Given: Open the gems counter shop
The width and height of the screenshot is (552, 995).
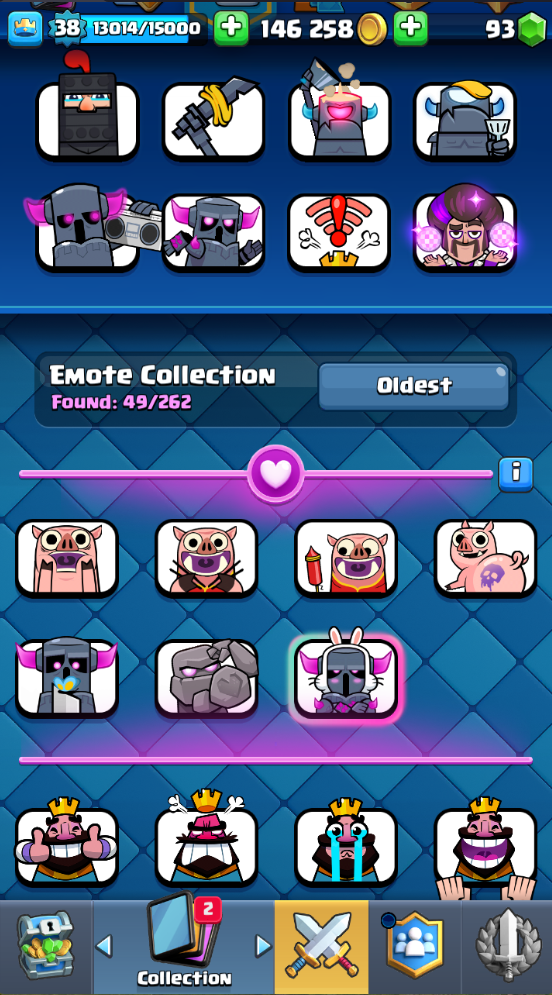Looking at the screenshot, I should [515, 29].
